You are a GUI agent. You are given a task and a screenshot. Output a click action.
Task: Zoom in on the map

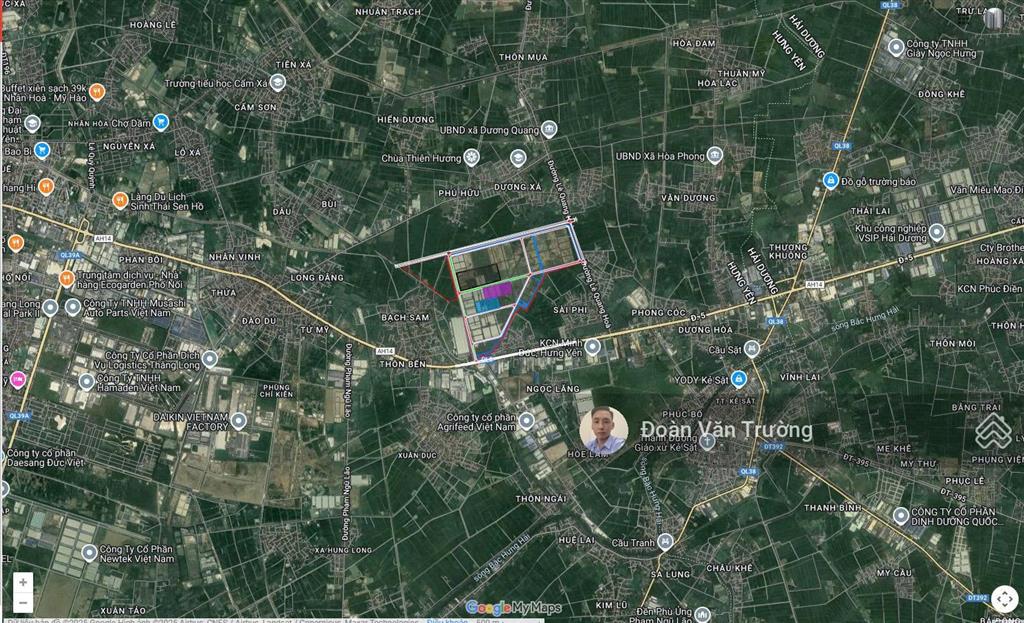coord(23,582)
